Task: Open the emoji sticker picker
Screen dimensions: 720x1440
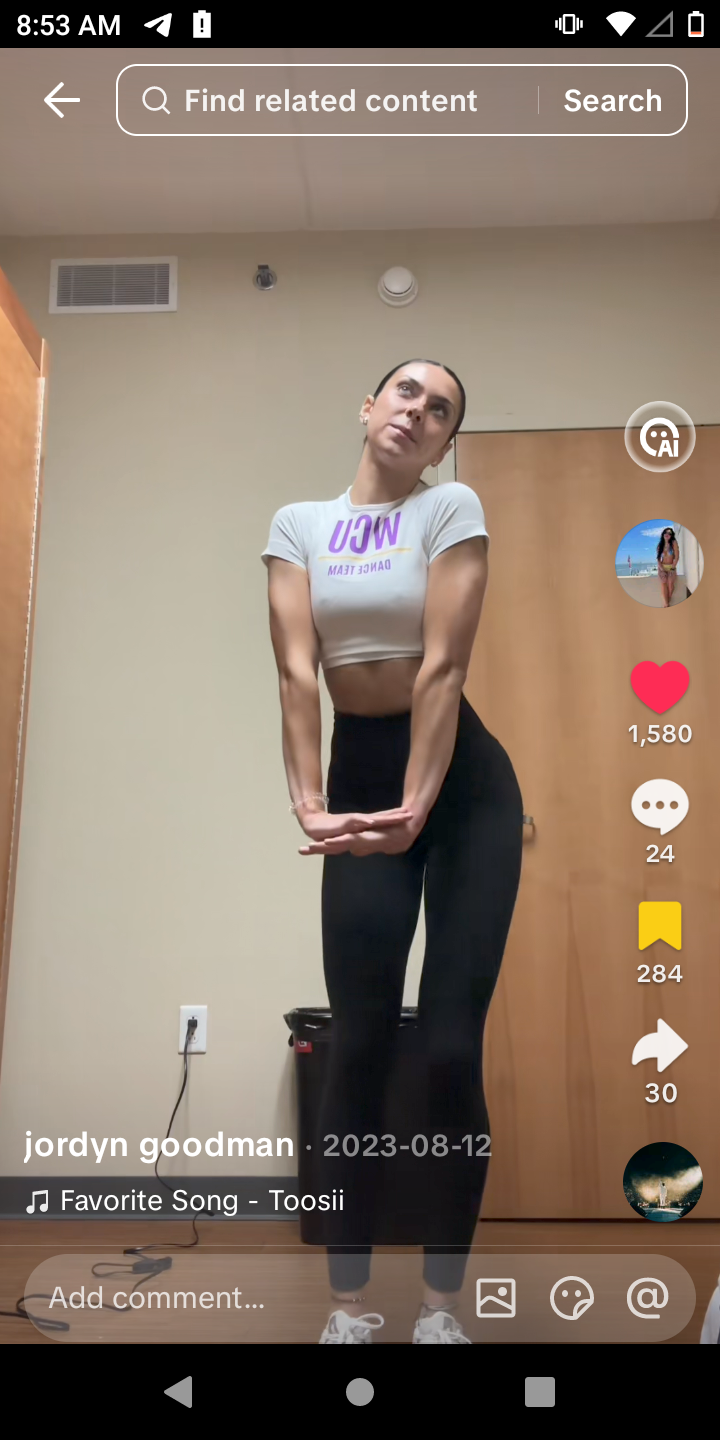Action: point(572,1298)
